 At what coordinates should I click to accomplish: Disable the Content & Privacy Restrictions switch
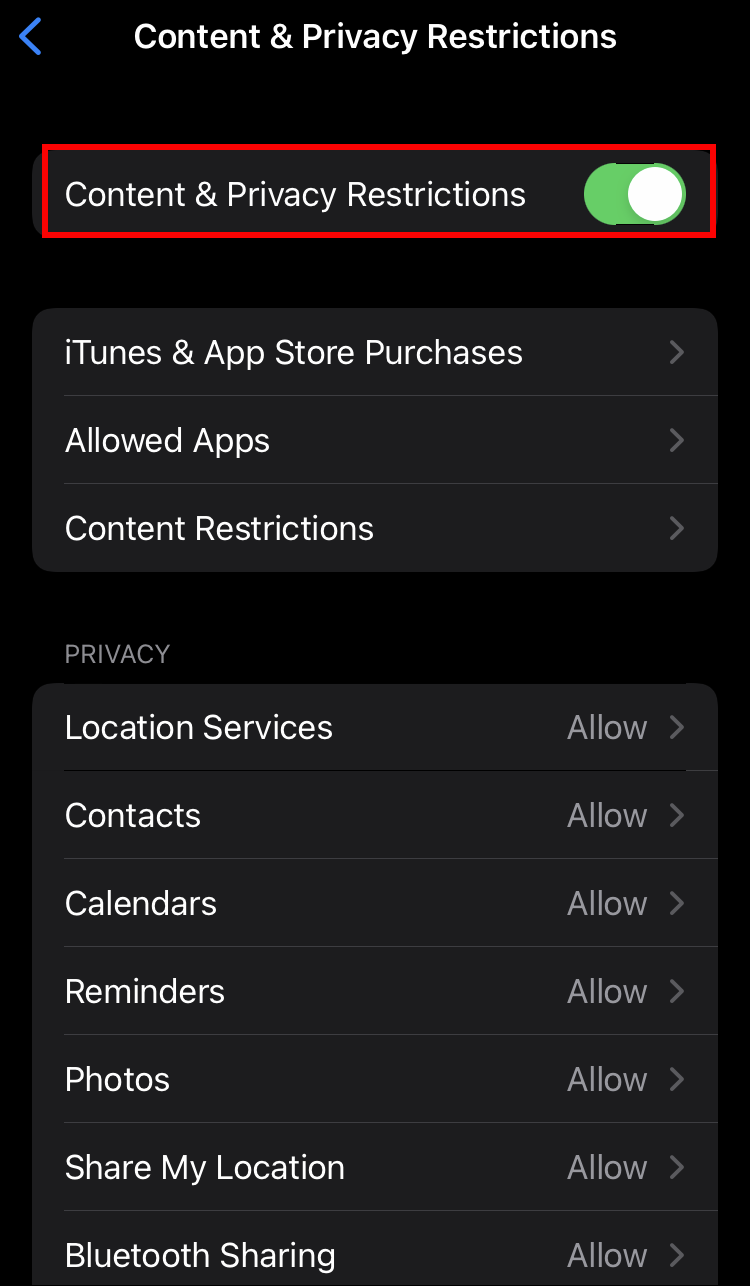[x=634, y=194]
